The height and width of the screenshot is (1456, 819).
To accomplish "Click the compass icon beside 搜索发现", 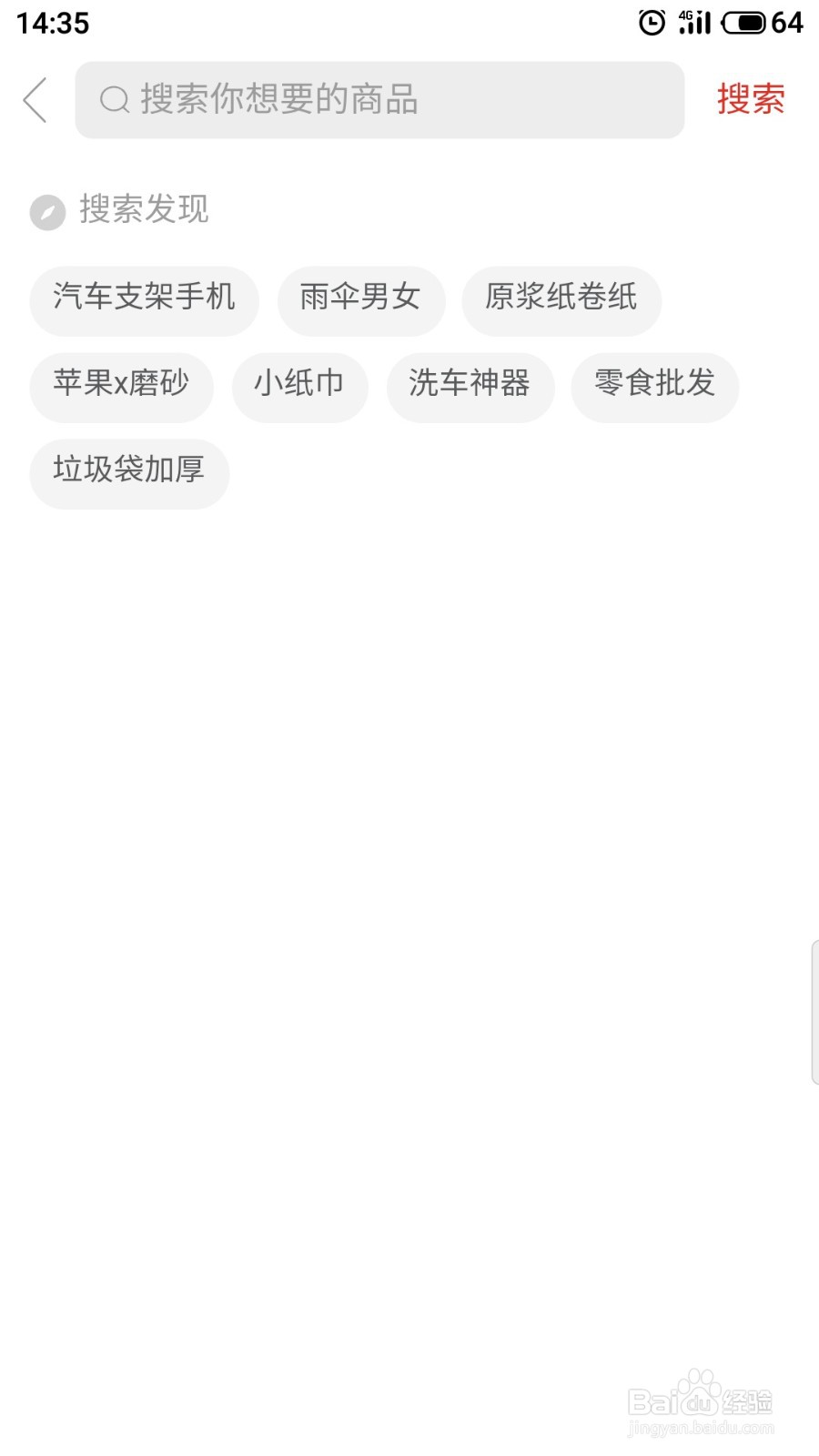I will (x=45, y=212).
